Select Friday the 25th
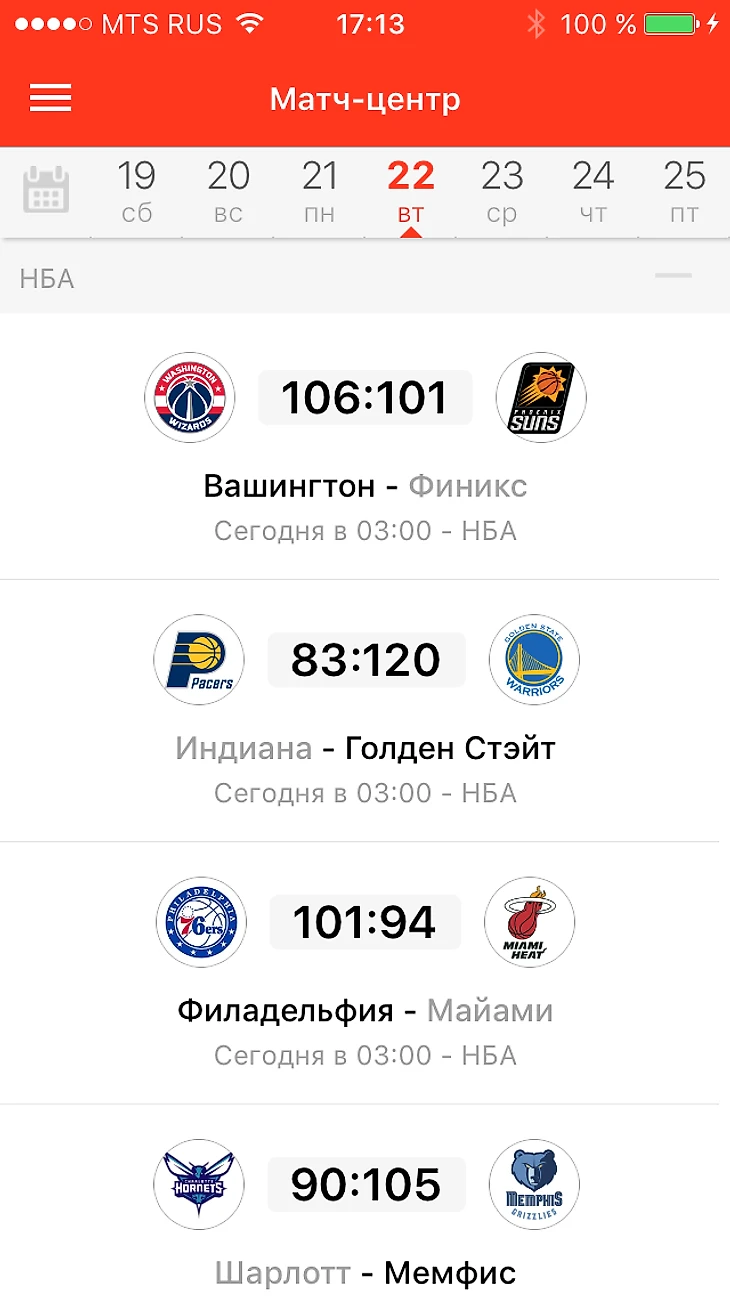Viewport: 730px width, 1296px height. click(685, 192)
